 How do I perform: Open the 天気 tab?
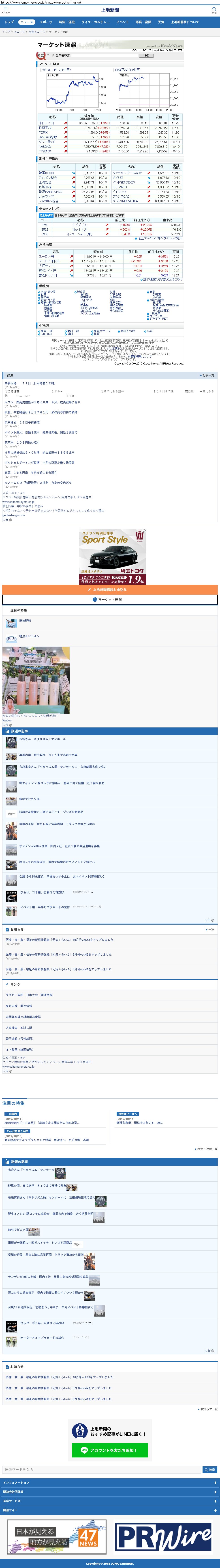pyautogui.click(x=161, y=22)
